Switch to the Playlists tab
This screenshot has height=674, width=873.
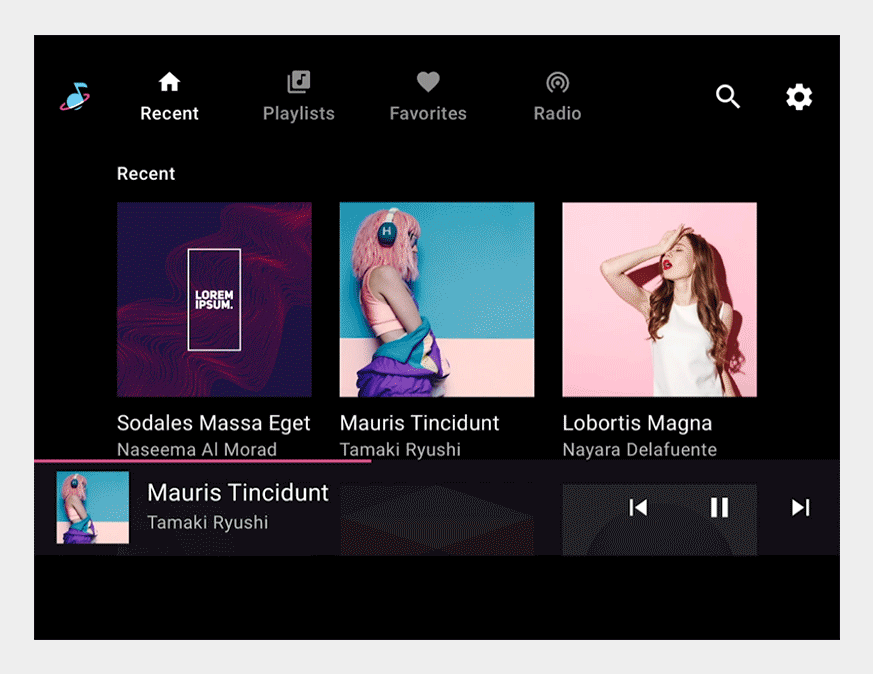(x=298, y=97)
